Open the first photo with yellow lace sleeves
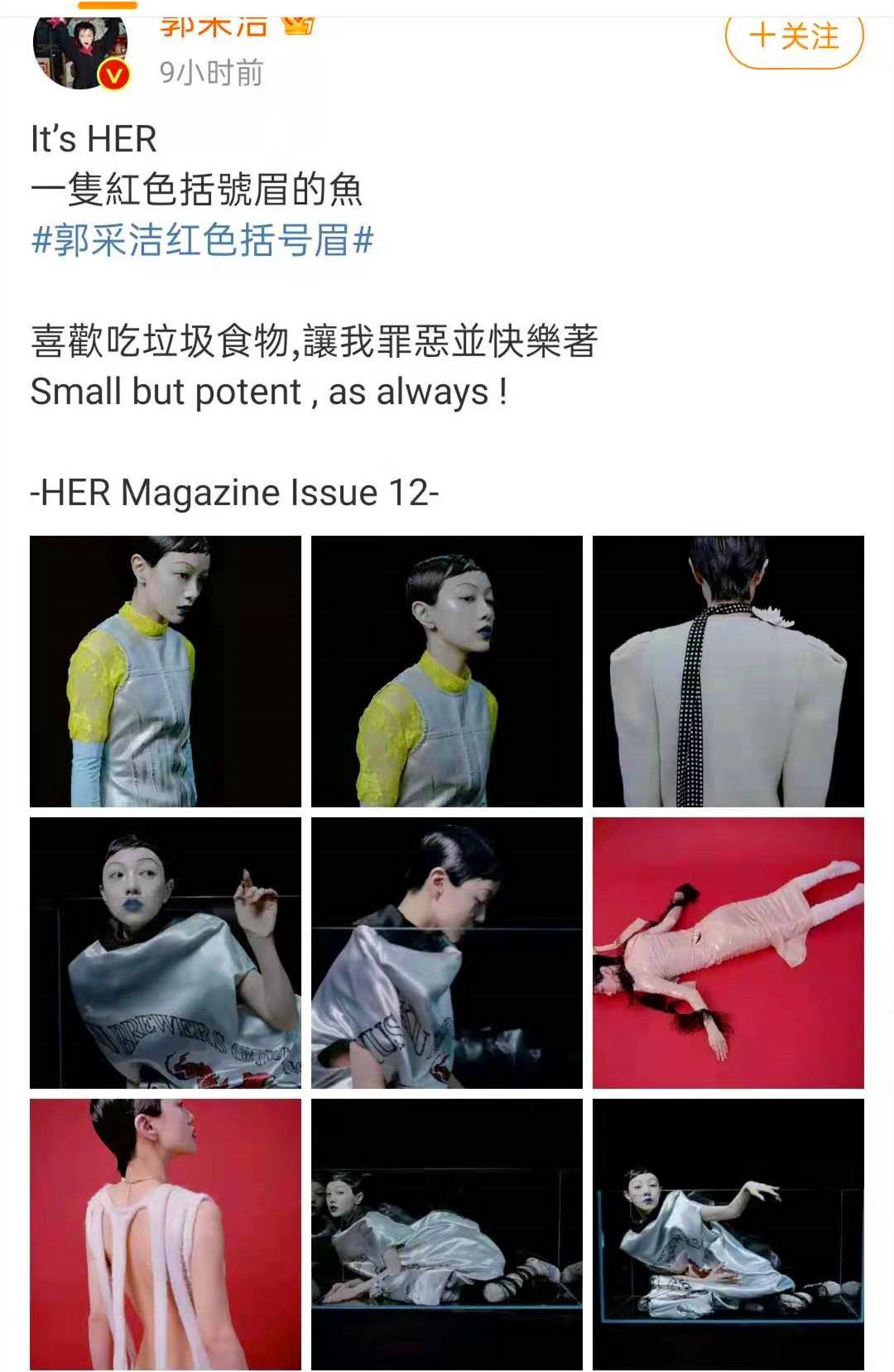The height and width of the screenshot is (1372, 894). tap(164, 671)
